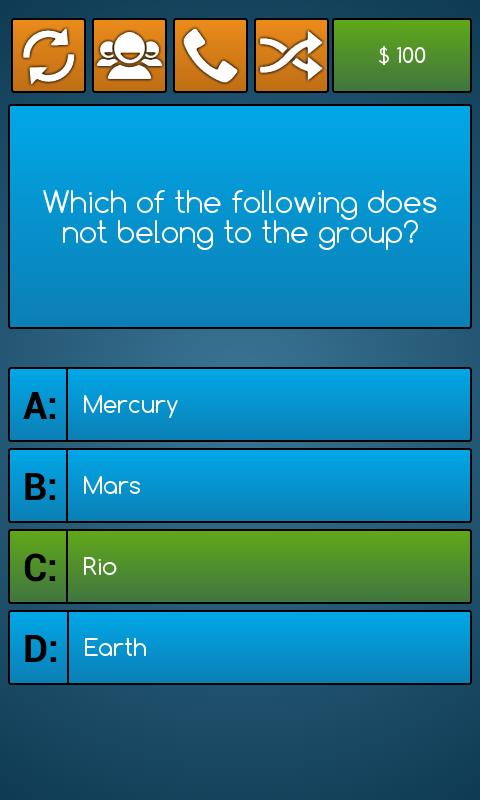The image size is (480, 800).
Task: Use the phone a friend lifeline
Action: [x=210, y=56]
